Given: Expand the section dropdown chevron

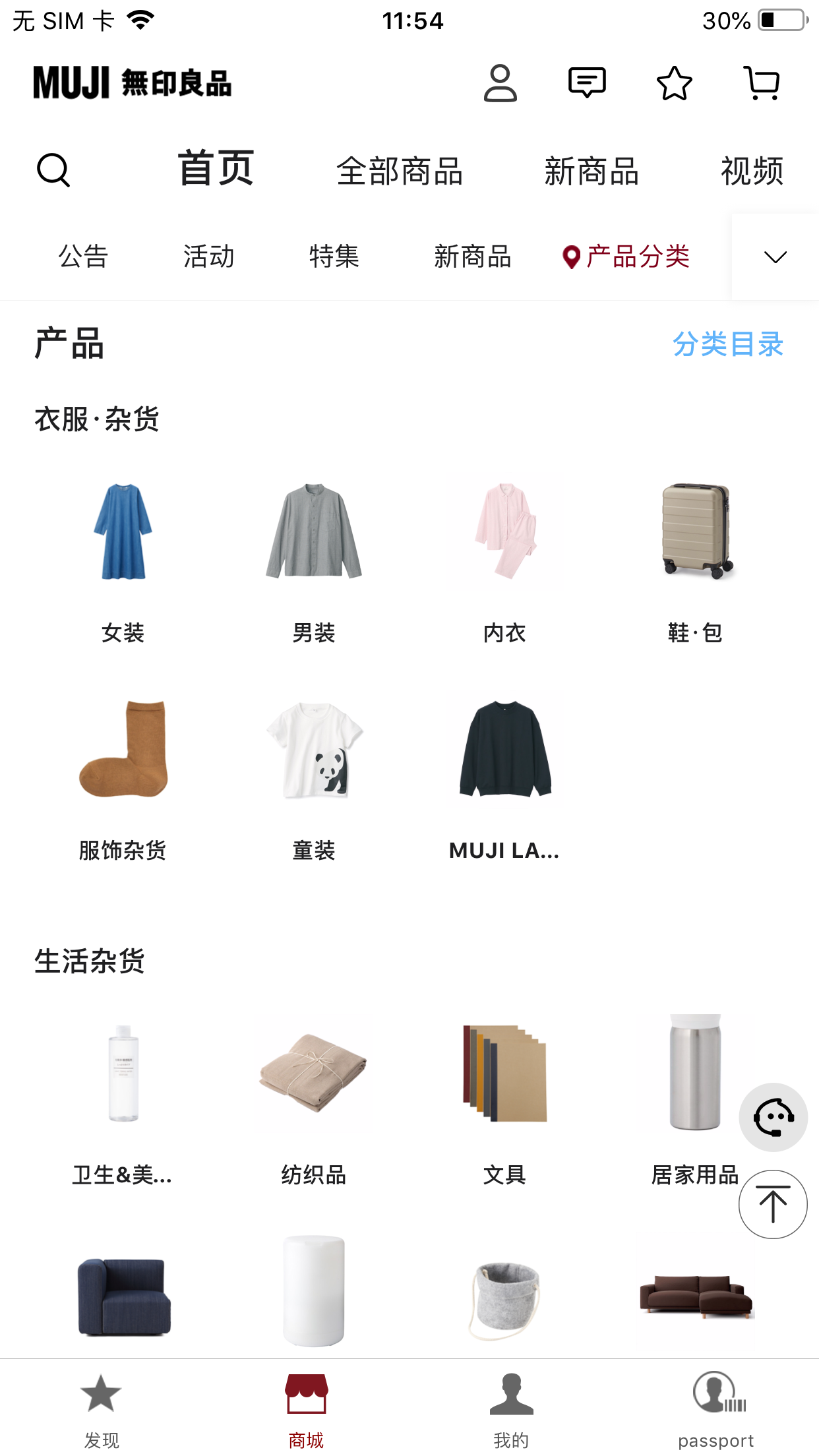Looking at the screenshot, I should [775, 257].
